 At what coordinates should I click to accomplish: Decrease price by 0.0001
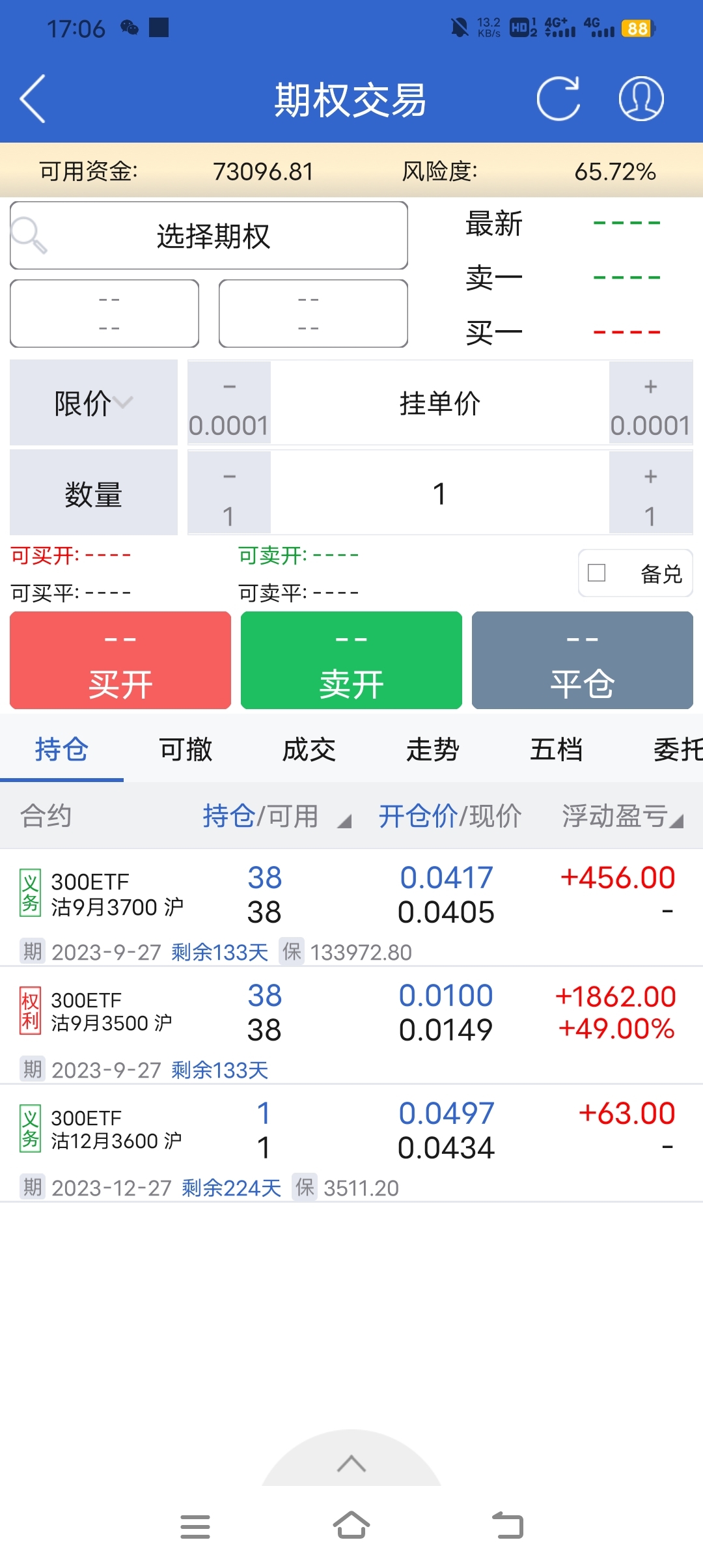(229, 403)
